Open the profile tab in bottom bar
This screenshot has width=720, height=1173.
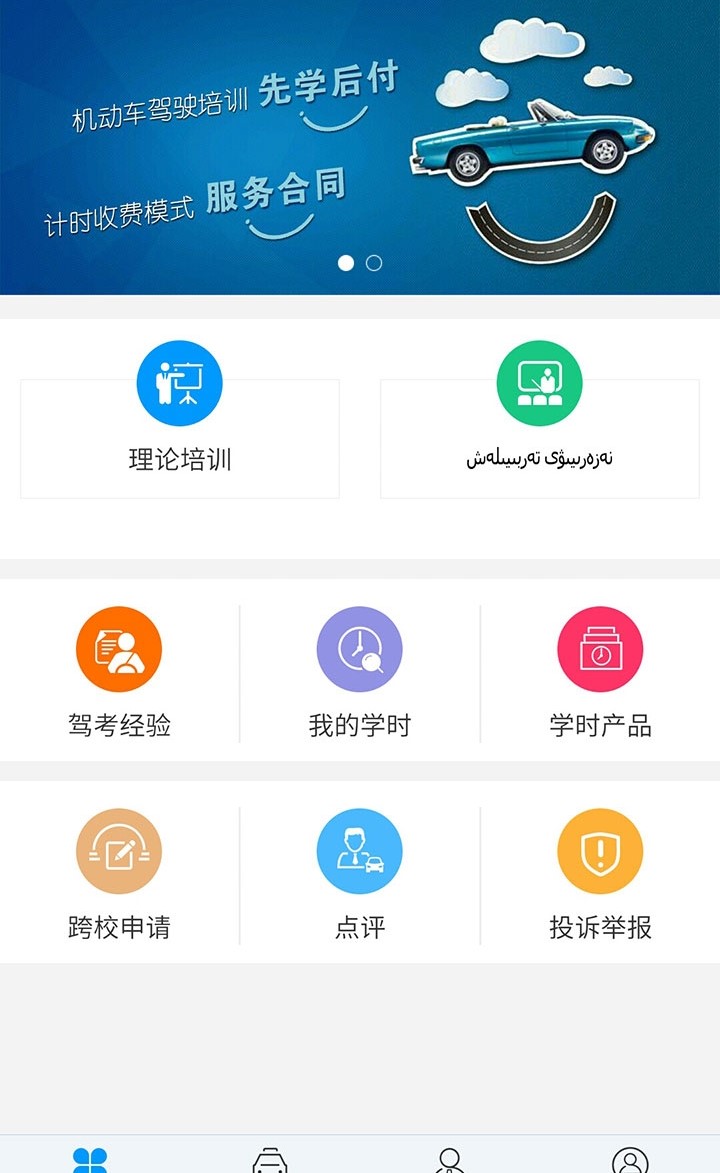[630, 1160]
